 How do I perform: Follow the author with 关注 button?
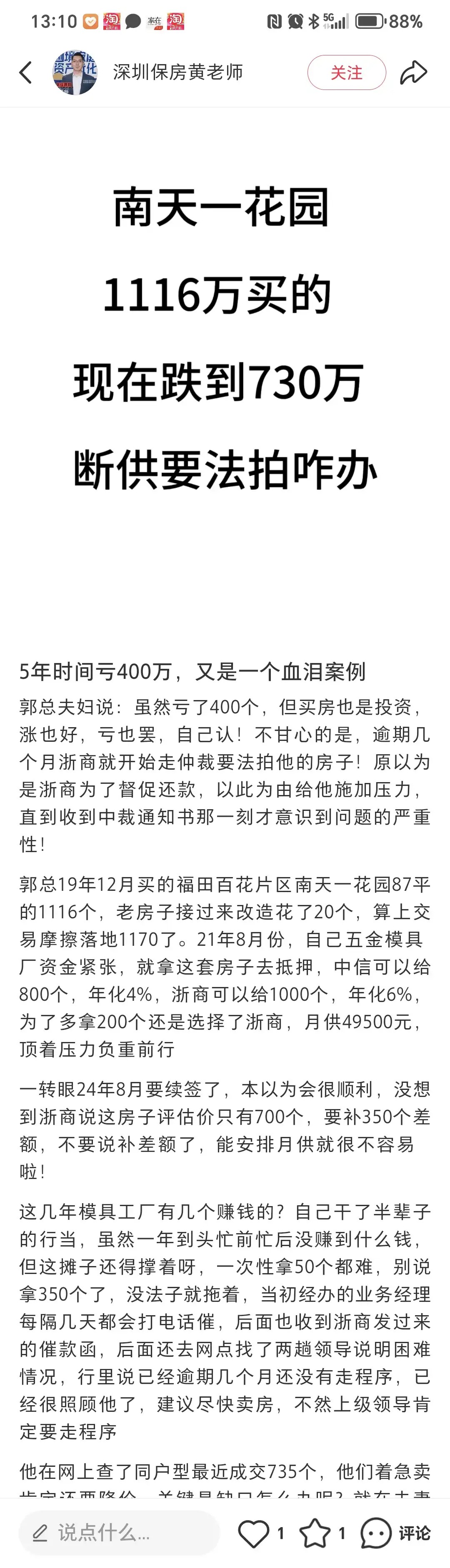(346, 72)
